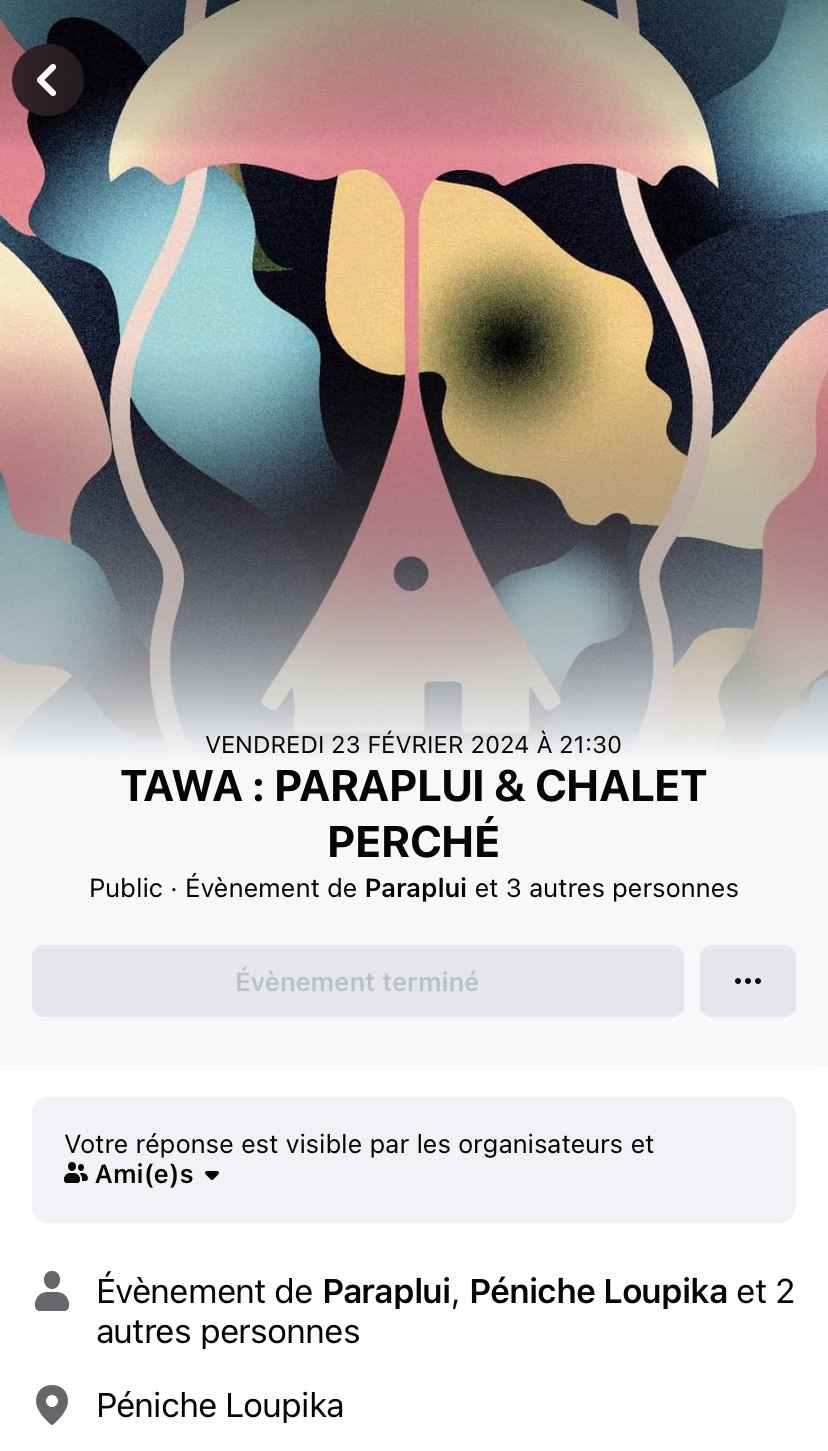Go back using the arrow icon
The image size is (828, 1451).
(47, 80)
